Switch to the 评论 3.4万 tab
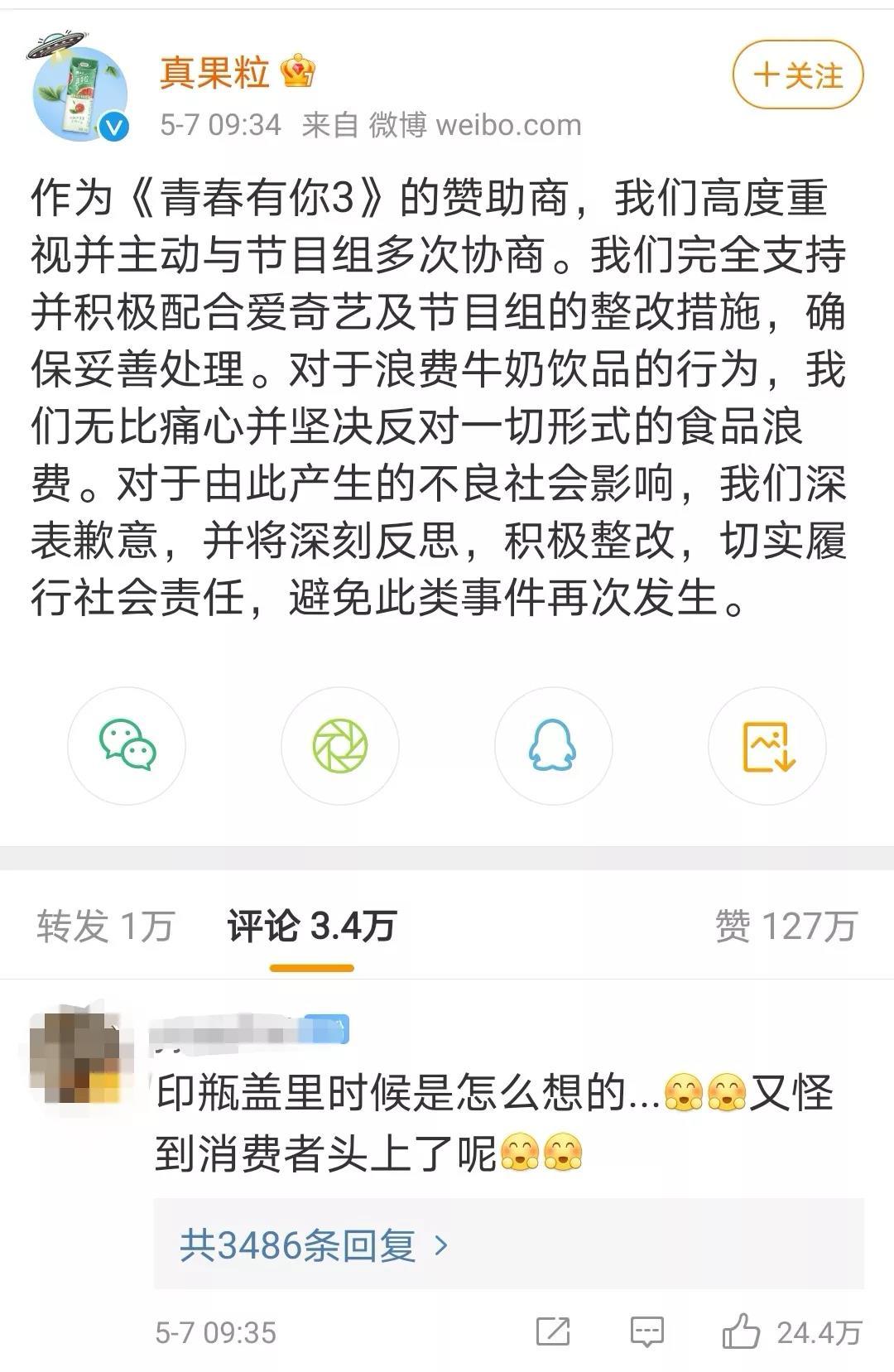This screenshot has width=894, height=1372. (312, 926)
